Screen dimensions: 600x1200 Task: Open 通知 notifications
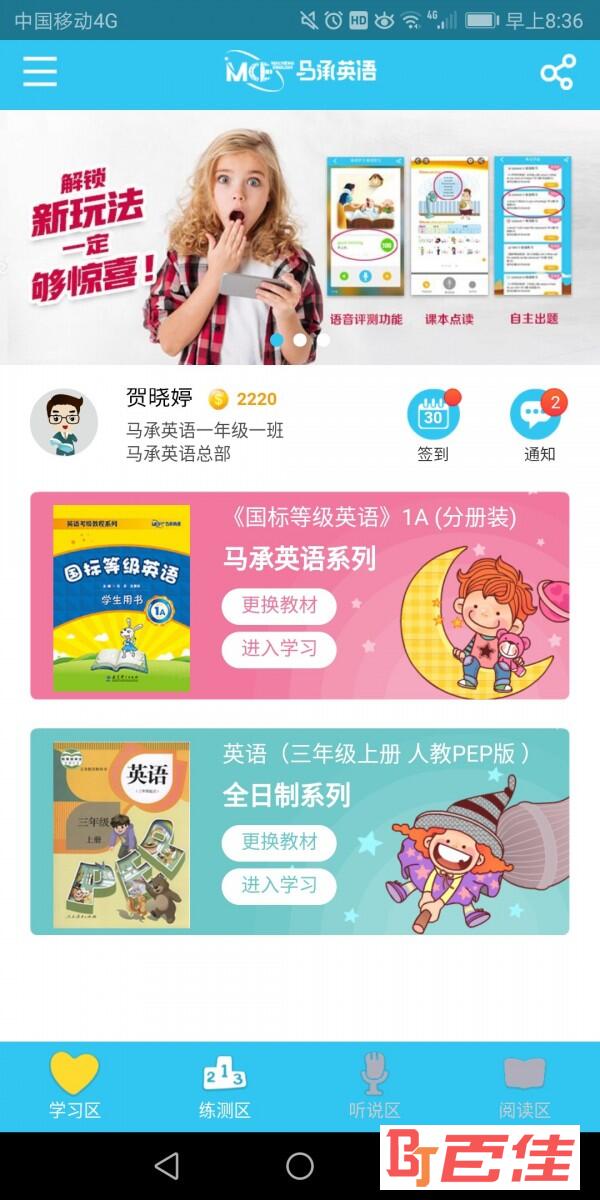pyautogui.click(x=538, y=424)
